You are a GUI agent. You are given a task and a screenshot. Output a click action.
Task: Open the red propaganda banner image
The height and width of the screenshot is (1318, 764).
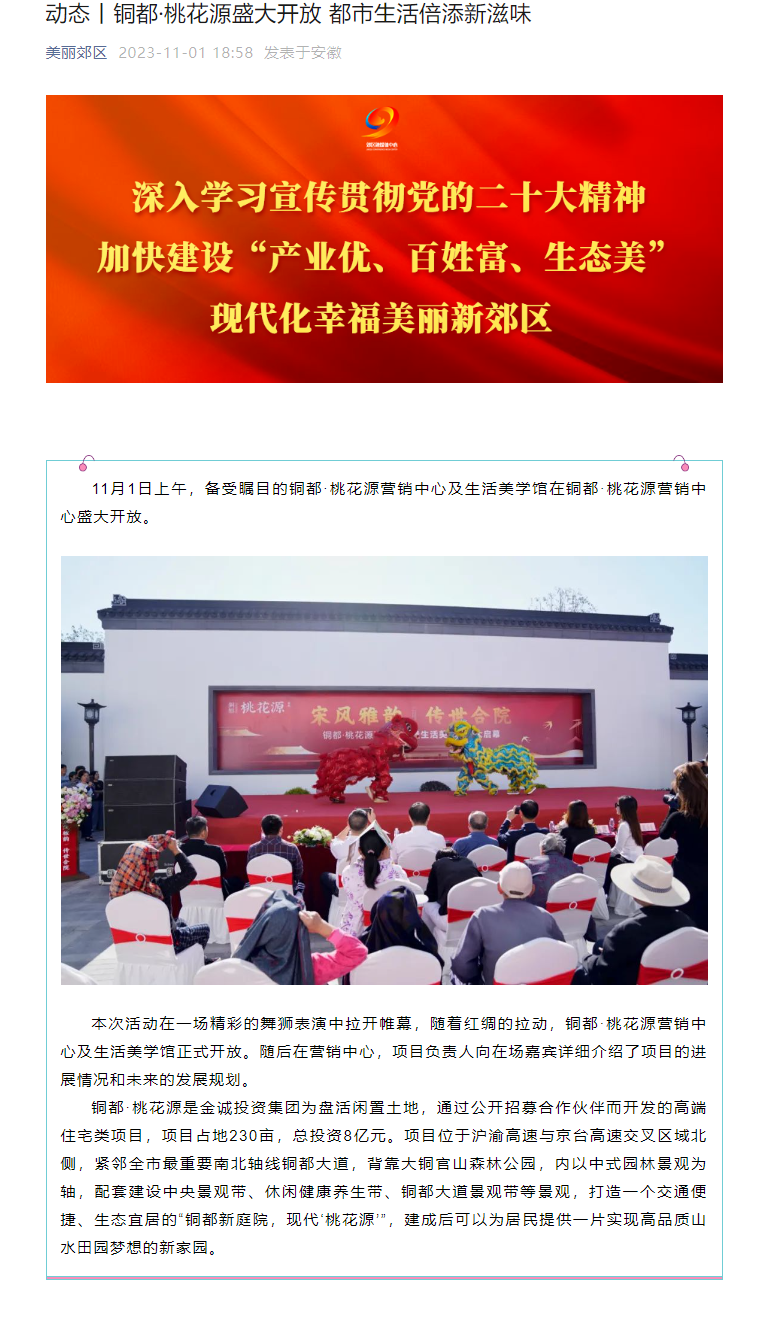click(x=384, y=239)
